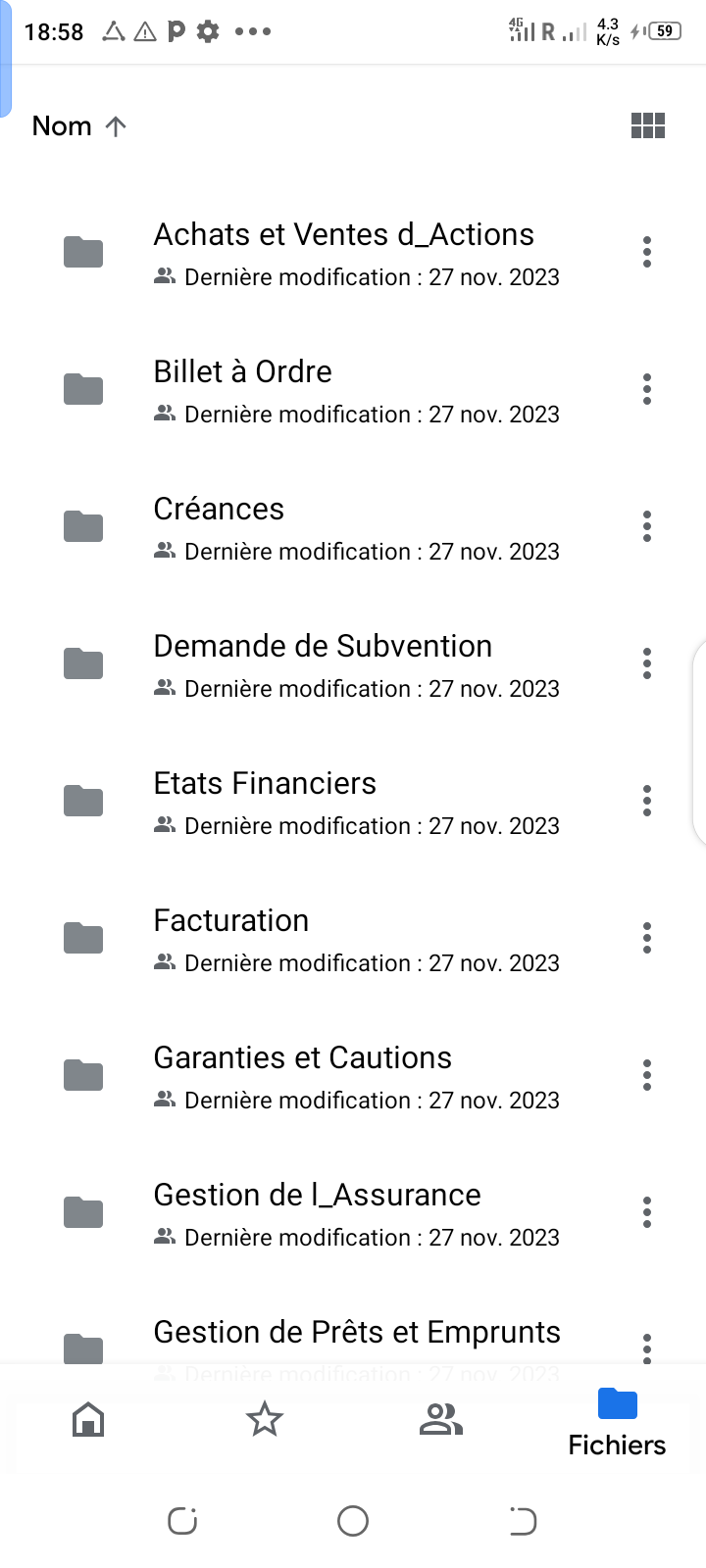Open more options for Demande de Subvention
706x1568 pixels.
647,663
